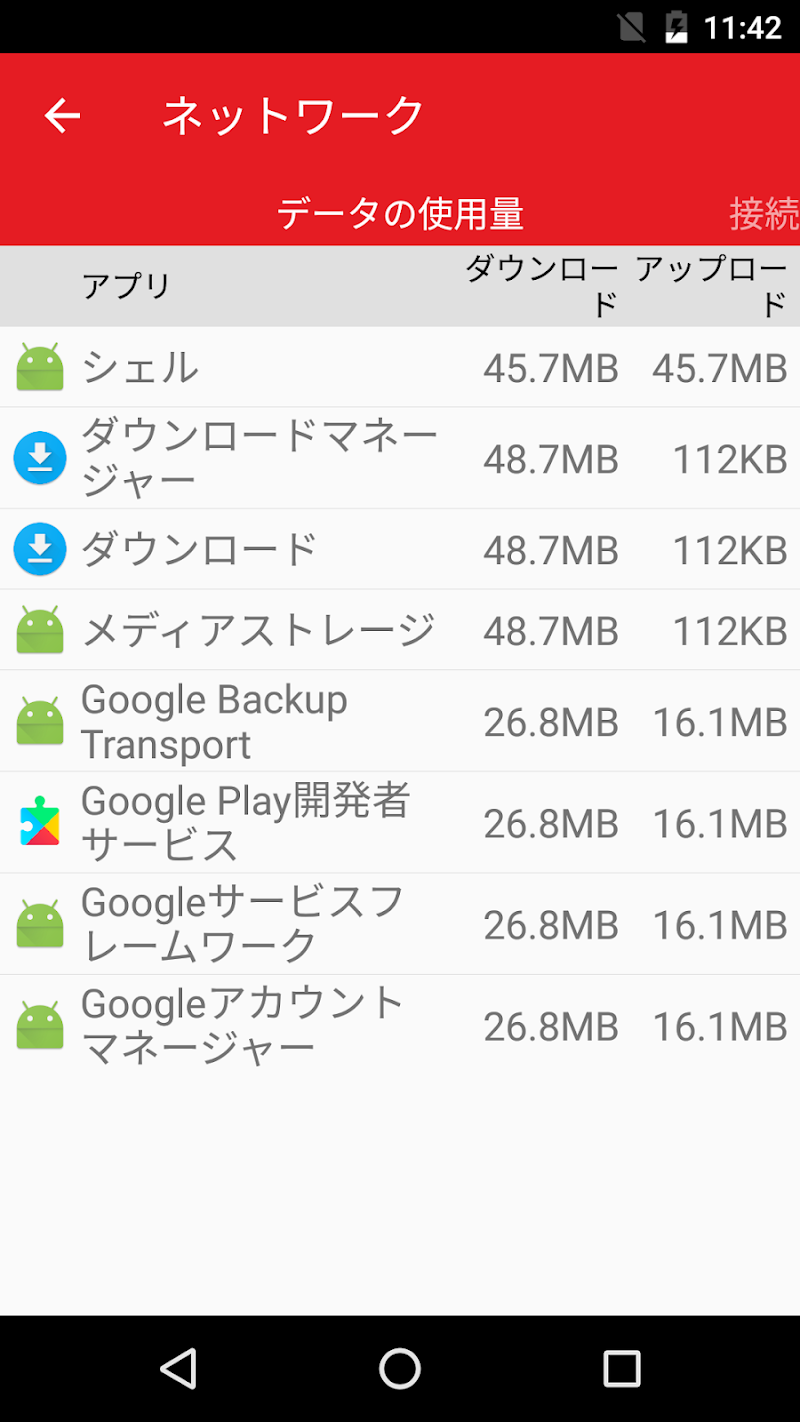This screenshot has width=800, height=1422.
Task: Tap the system home button
Action: tap(400, 1368)
